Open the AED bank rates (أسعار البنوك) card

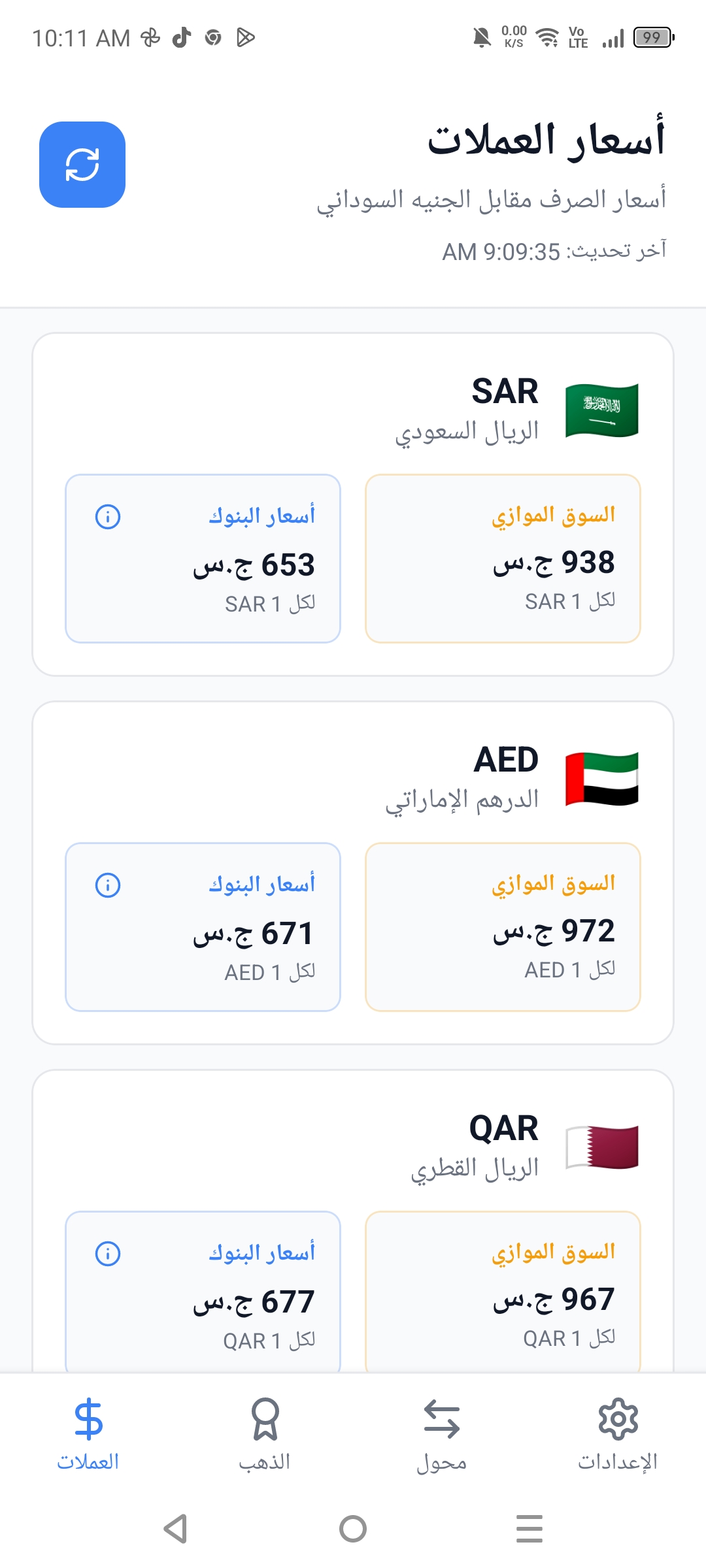coord(203,928)
